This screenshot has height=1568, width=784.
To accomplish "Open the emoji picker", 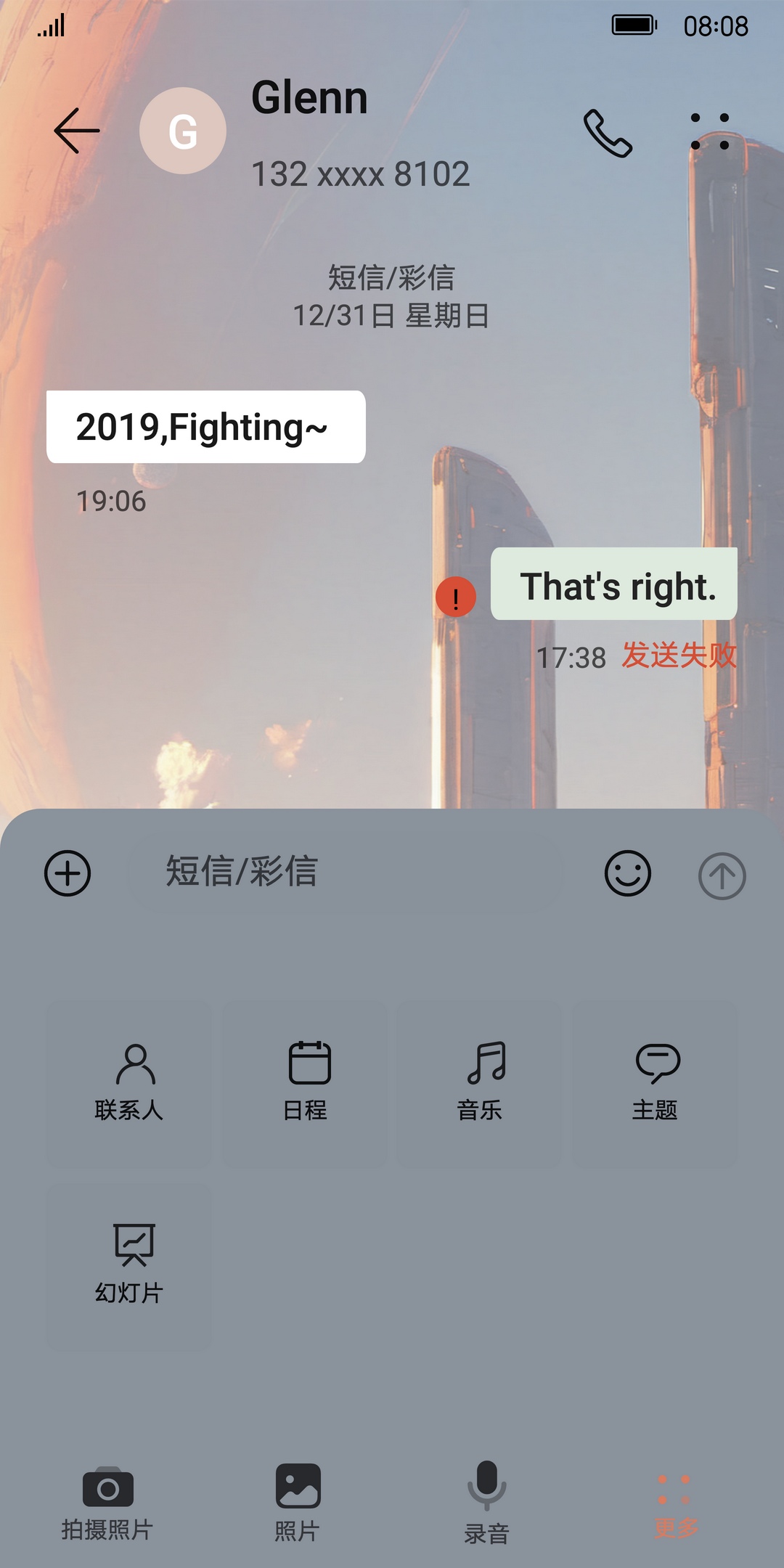I will (x=627, y=873).
